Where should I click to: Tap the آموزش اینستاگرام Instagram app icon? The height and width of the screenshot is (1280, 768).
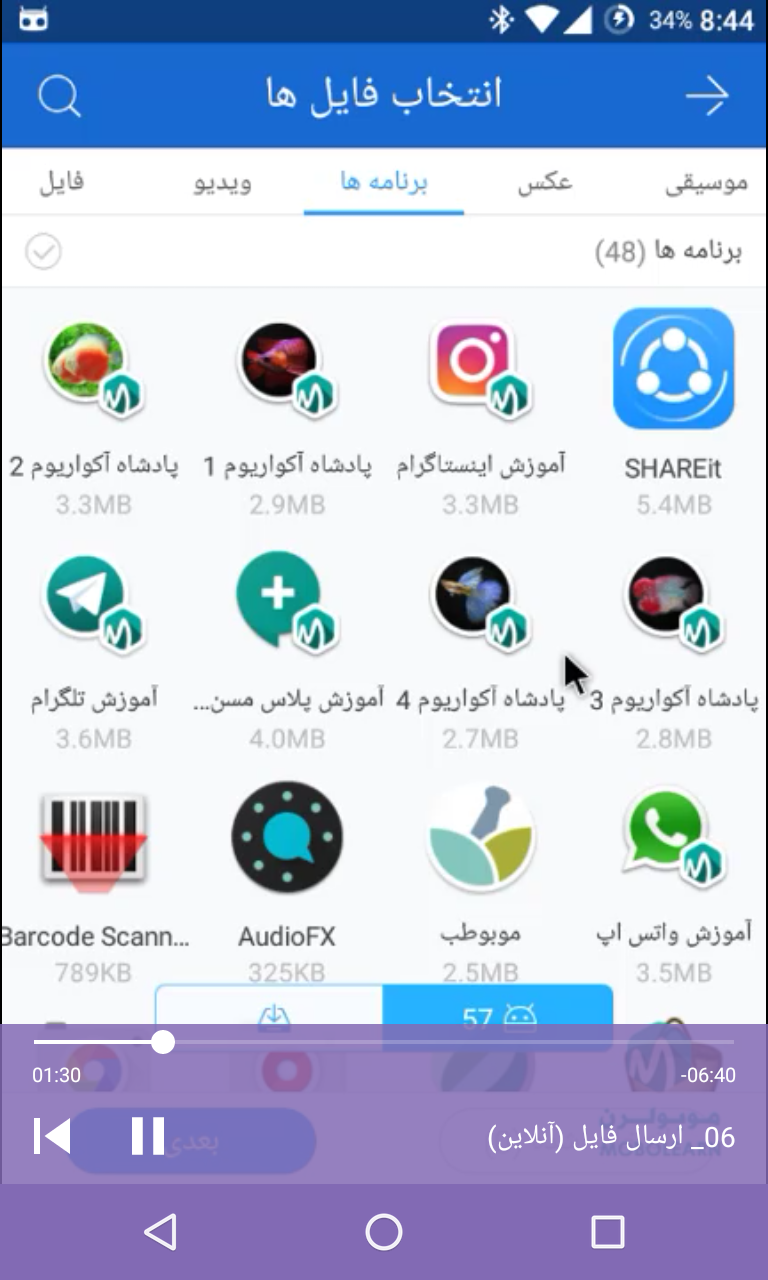pos(478,368)
